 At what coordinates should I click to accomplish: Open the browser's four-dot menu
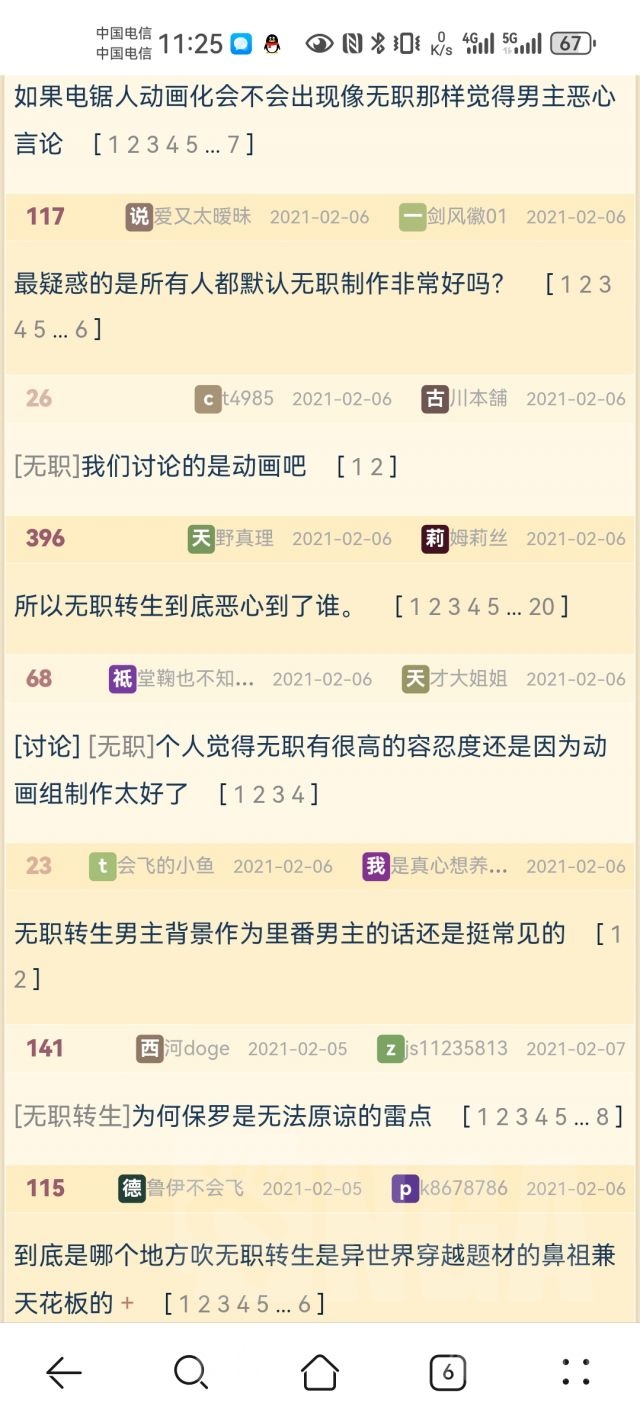[x=576, y=1372]
